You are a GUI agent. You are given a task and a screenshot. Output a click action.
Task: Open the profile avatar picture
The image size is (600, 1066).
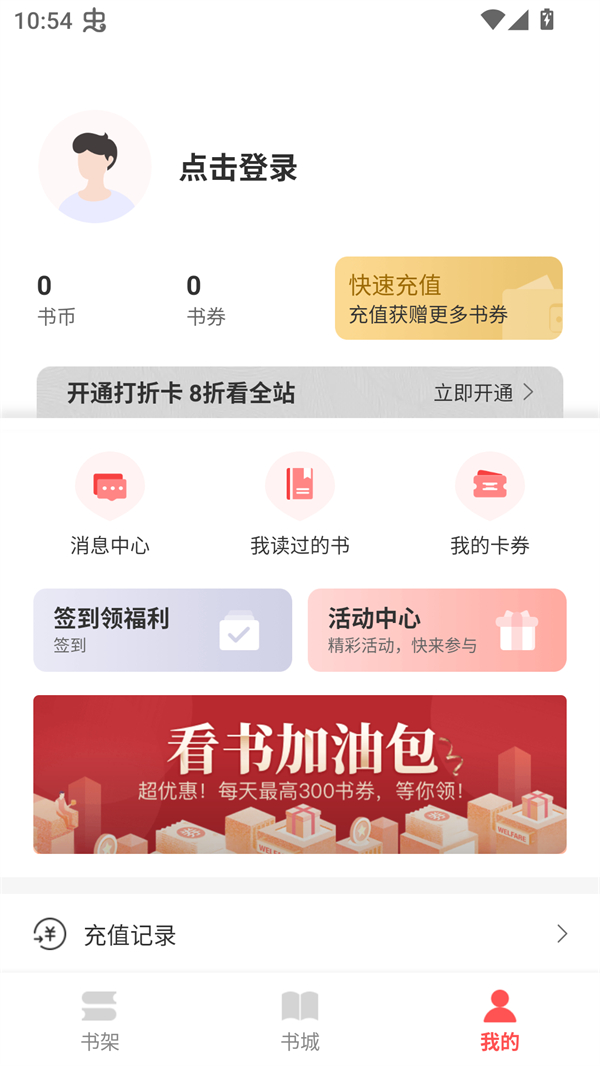[95, 167]
